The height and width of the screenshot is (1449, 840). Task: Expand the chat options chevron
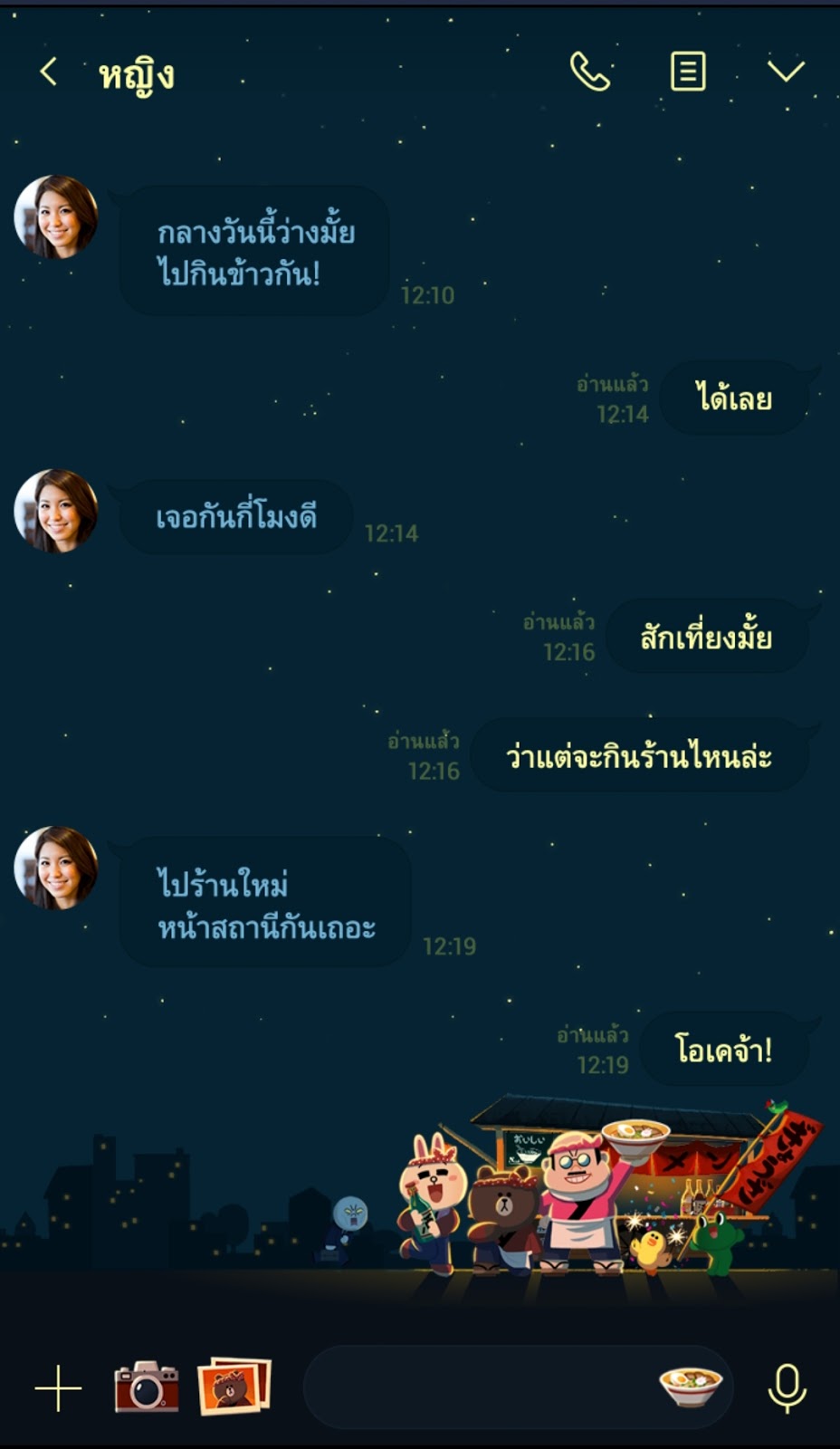786,72
